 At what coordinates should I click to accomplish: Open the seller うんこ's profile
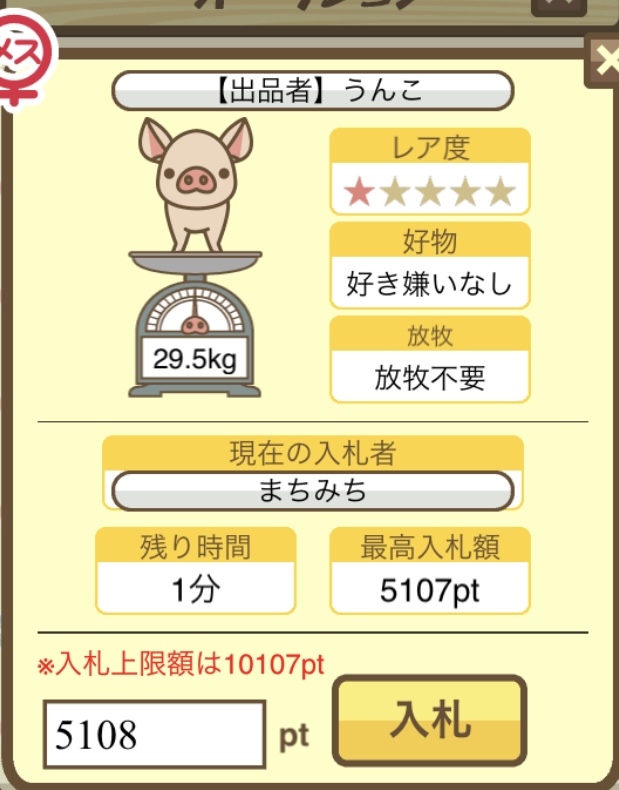(x=313, y=91)
